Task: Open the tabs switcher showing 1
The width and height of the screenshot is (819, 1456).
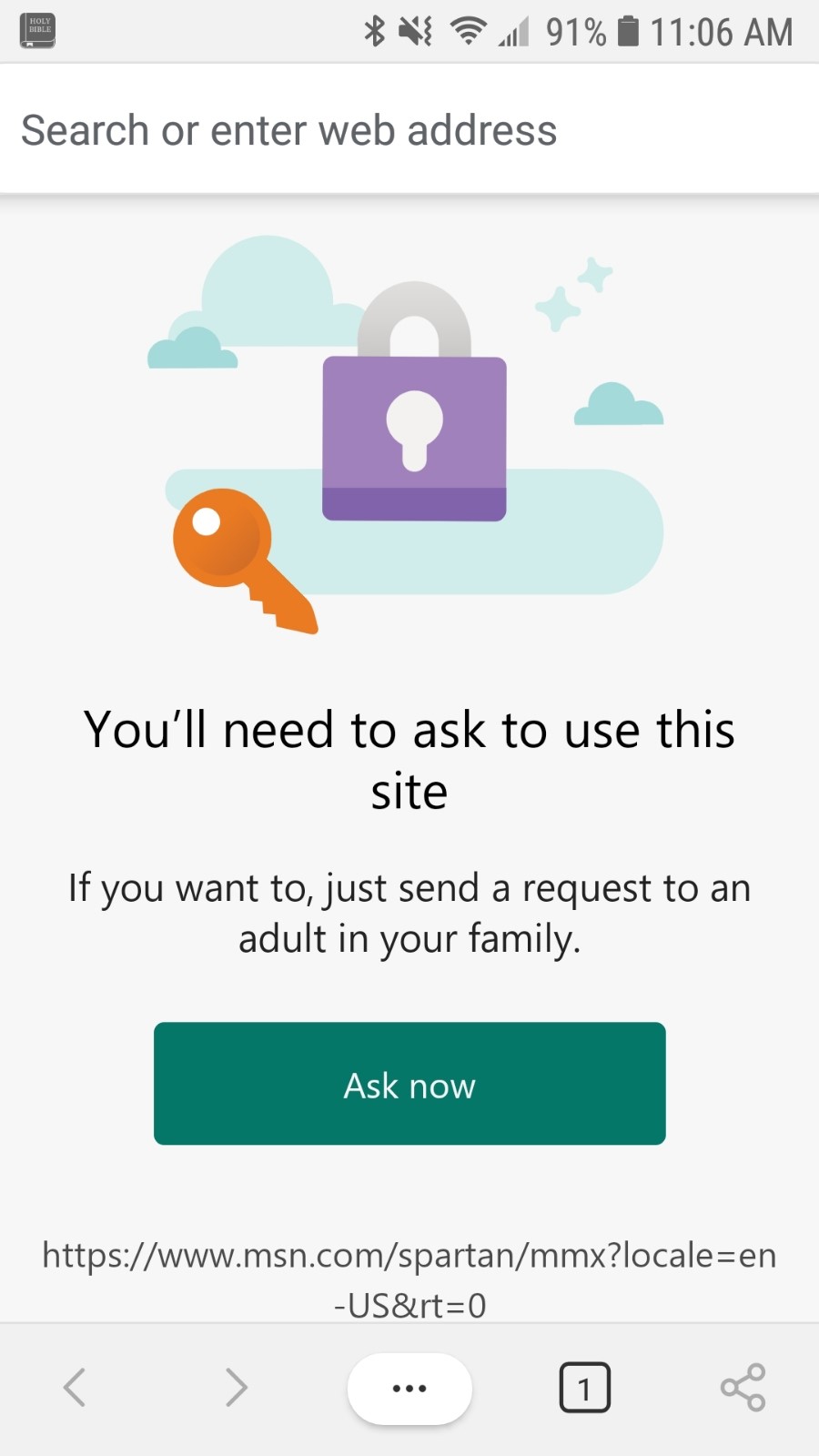Action: (584, 1388)
